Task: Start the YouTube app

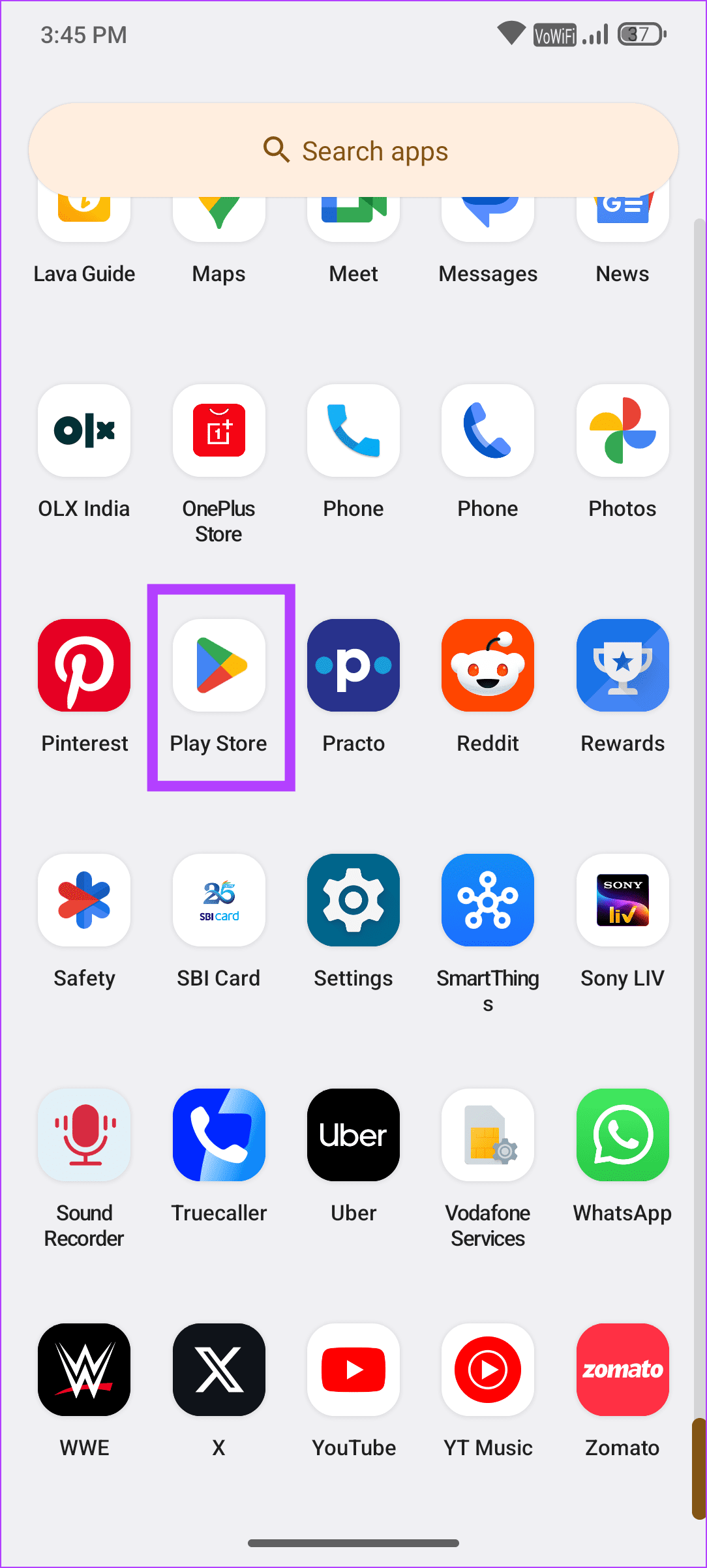Action: [353, 1370]
